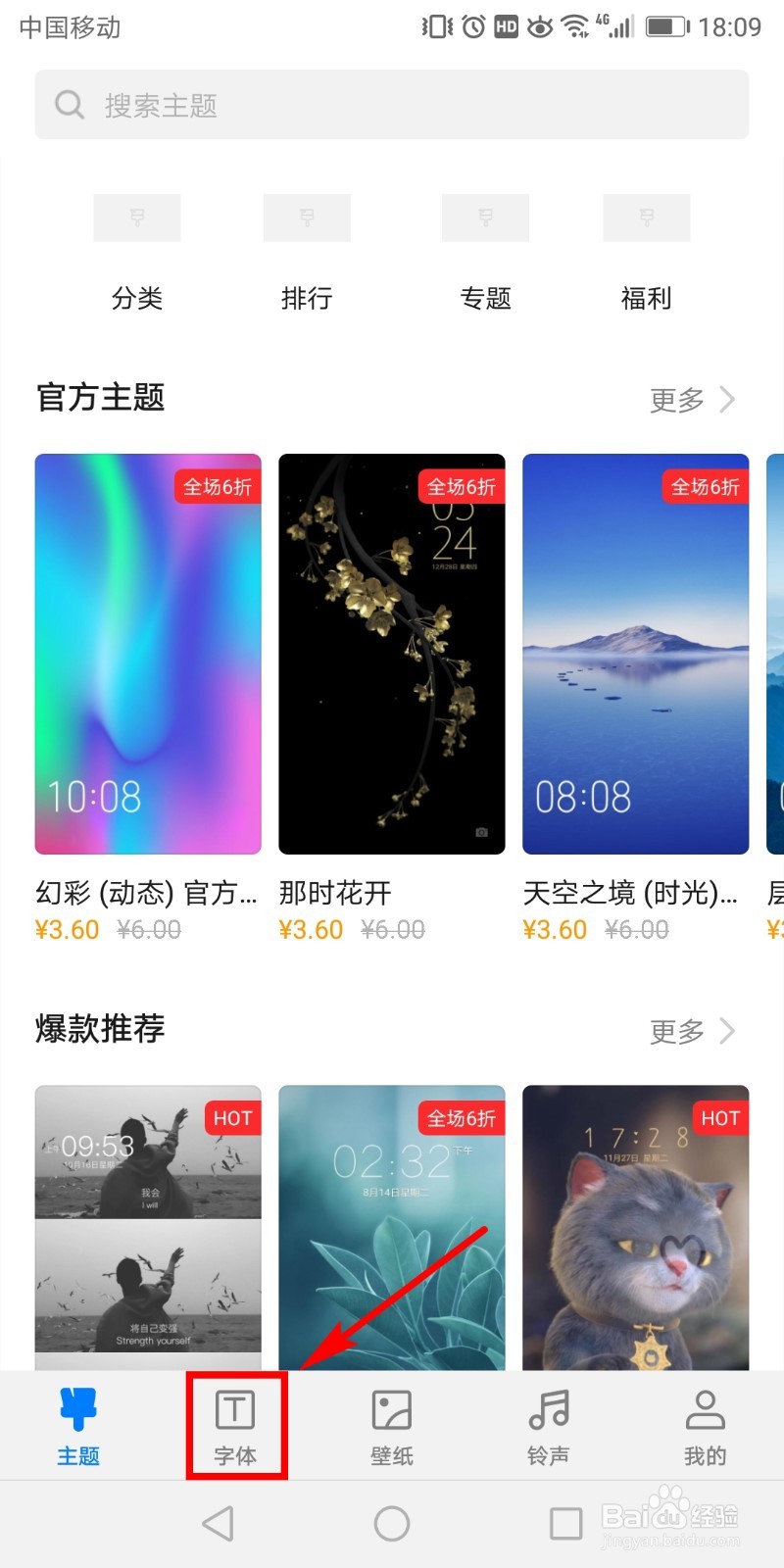Open the 排行 rankings icon
The image size is (784, 1568).
click(x=308, y=218)
